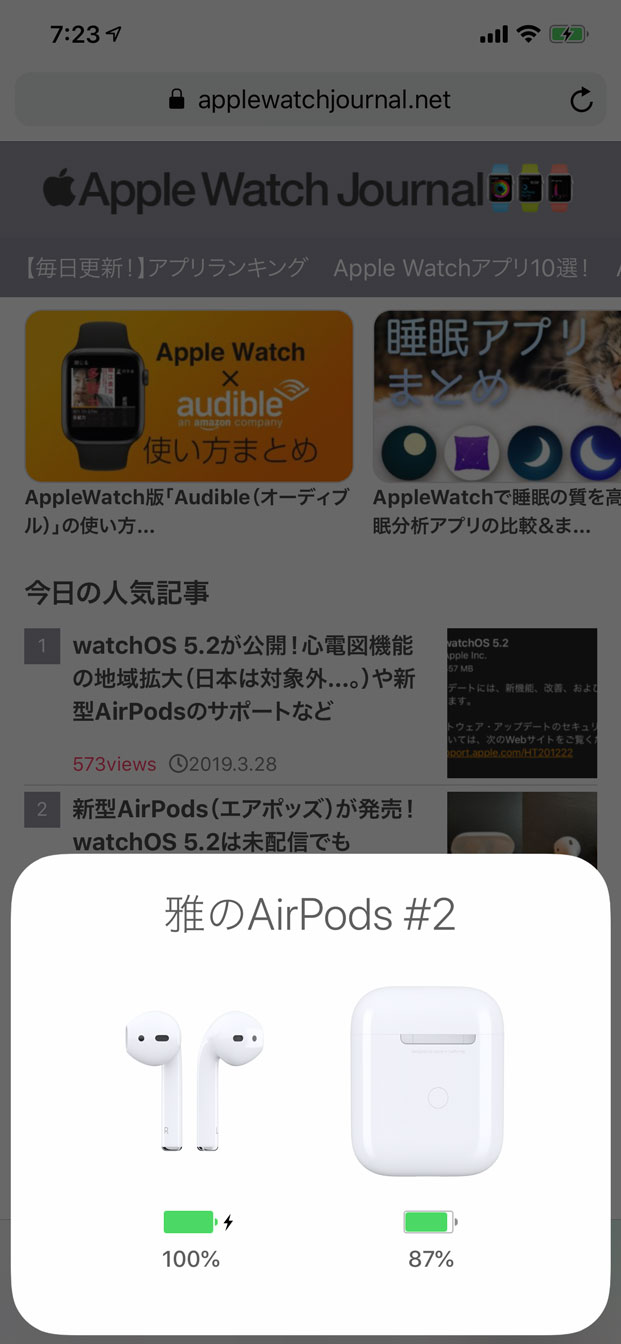Tap the applewatchjournal.net address bar
This screenshot has height=1344, width=621.
pyautogui.click(x=310, y=100)
